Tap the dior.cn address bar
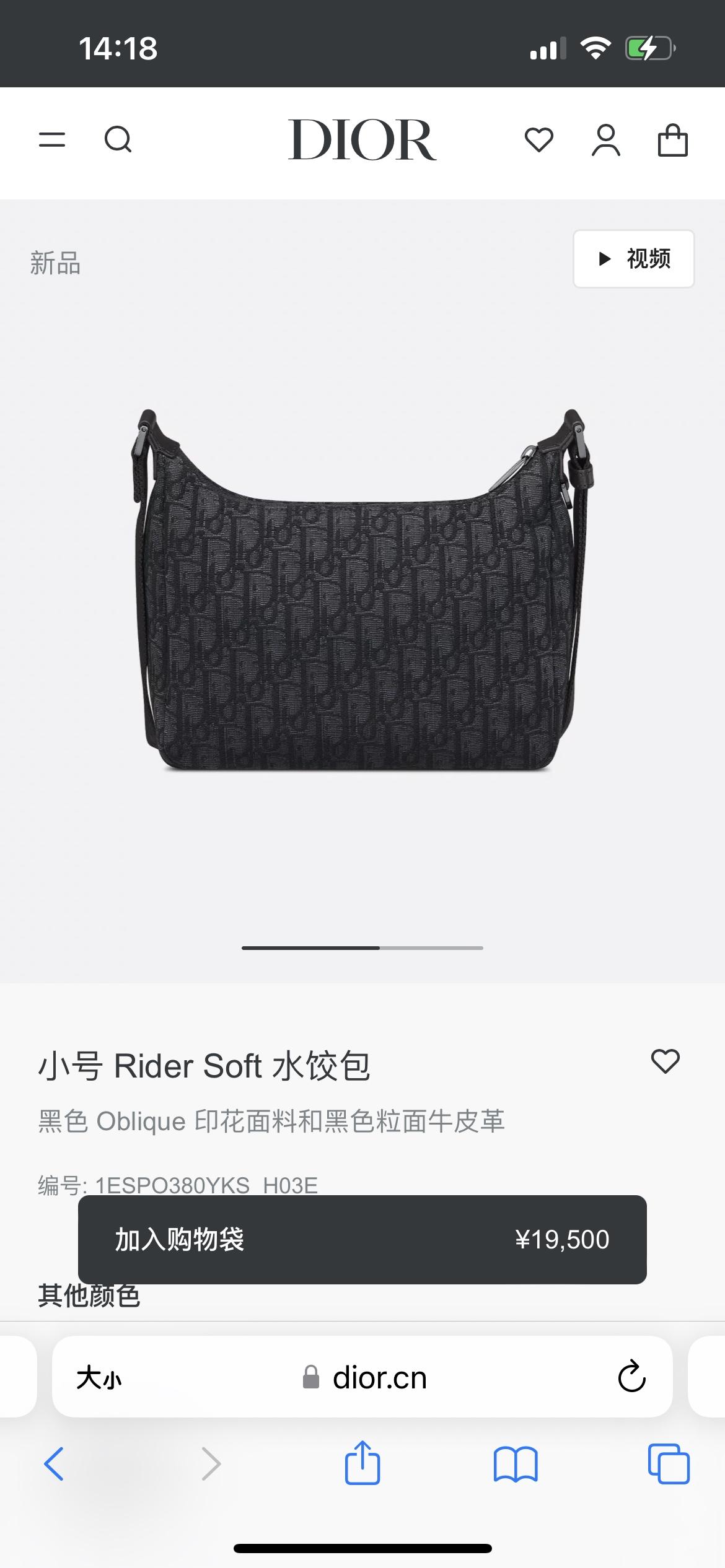 [x=378, y=1378]
